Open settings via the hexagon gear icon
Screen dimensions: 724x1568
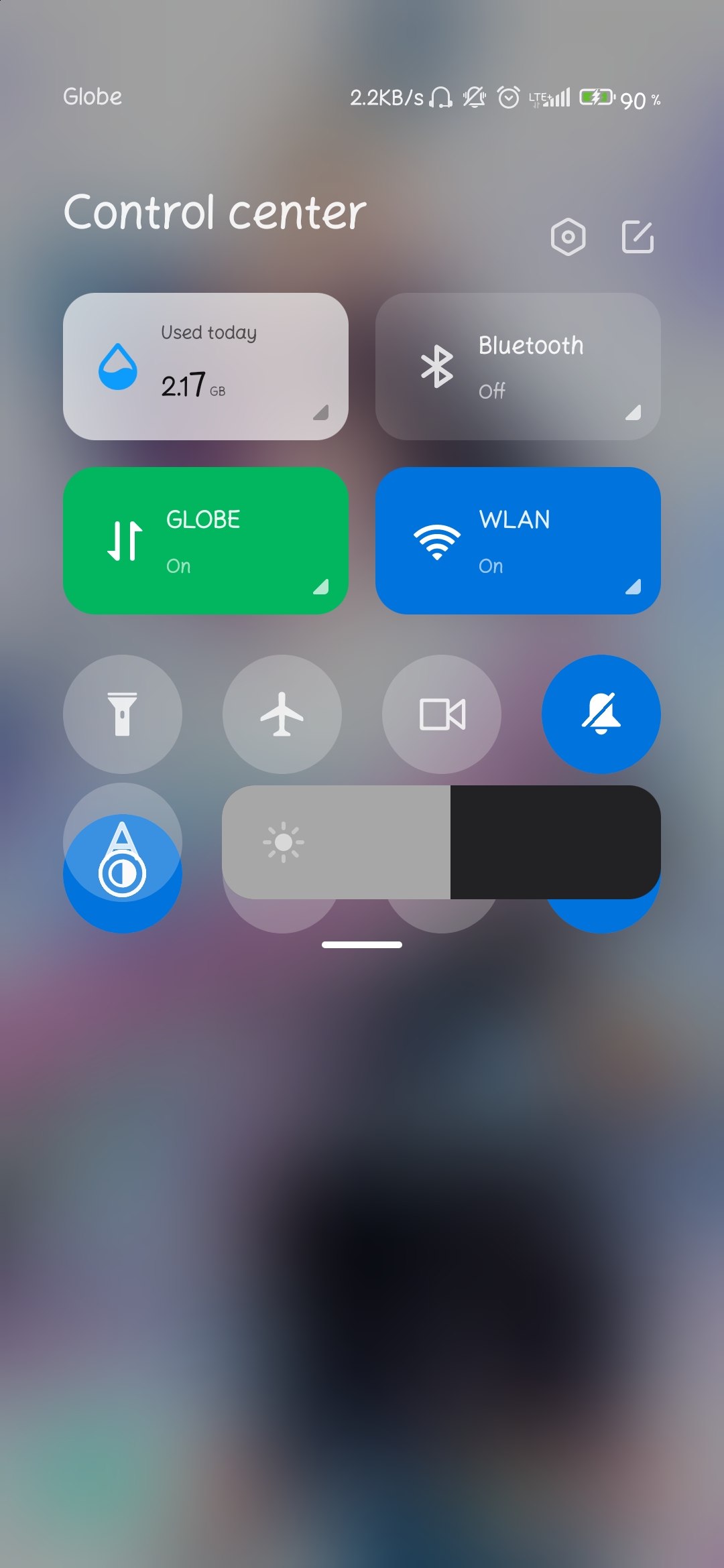pyautogui.click(x=568, y=237)
